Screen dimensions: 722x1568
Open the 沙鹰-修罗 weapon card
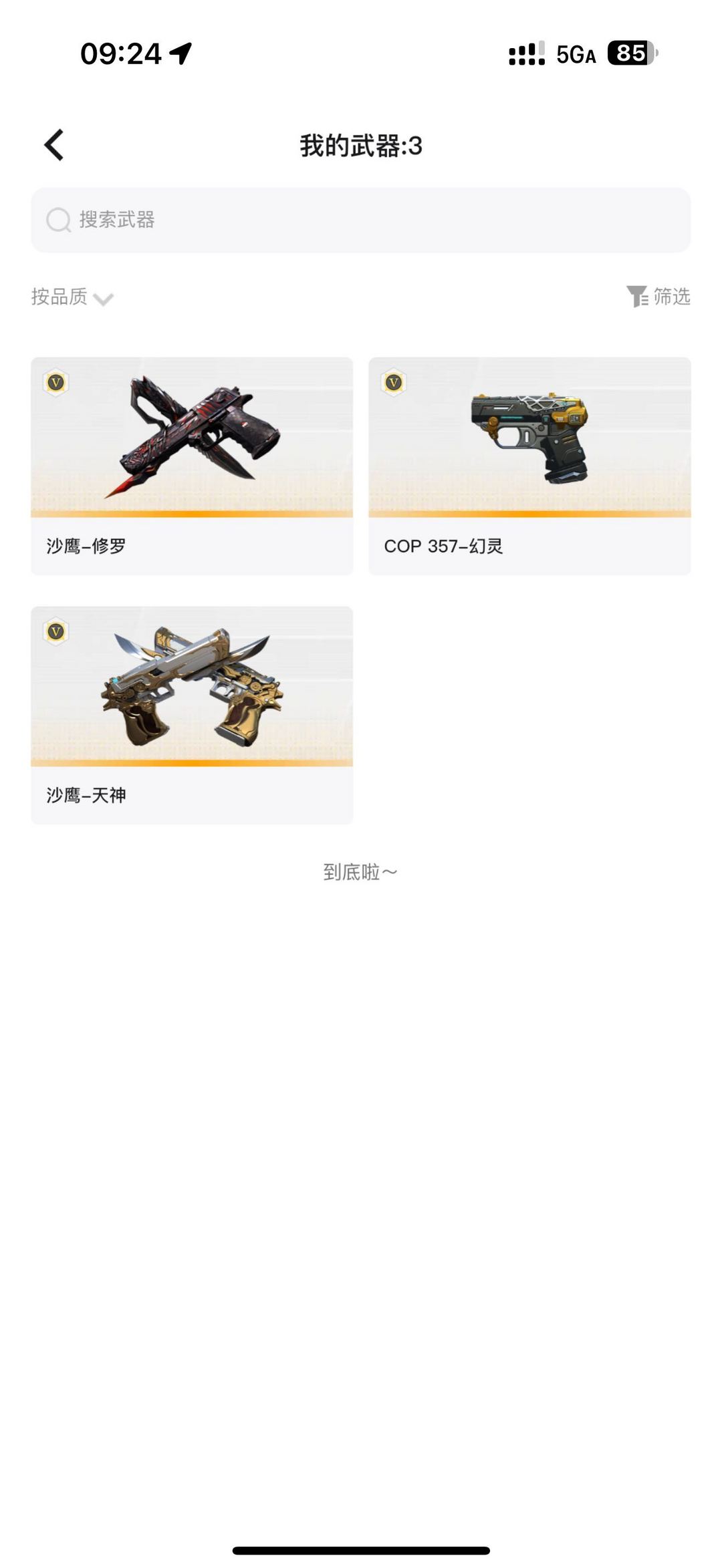click(x=192, y=466)
